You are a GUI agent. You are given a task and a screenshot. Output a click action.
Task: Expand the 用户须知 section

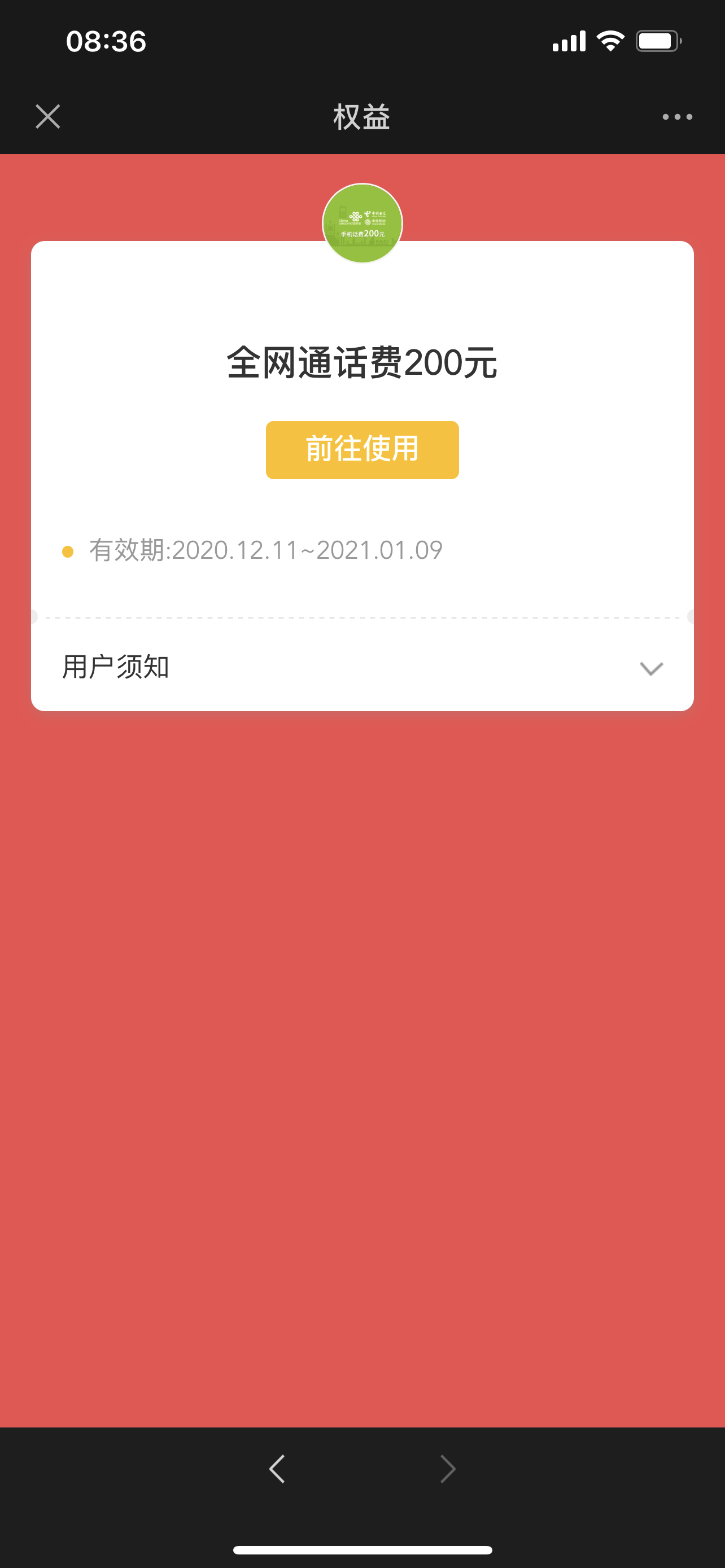(650, 668)
